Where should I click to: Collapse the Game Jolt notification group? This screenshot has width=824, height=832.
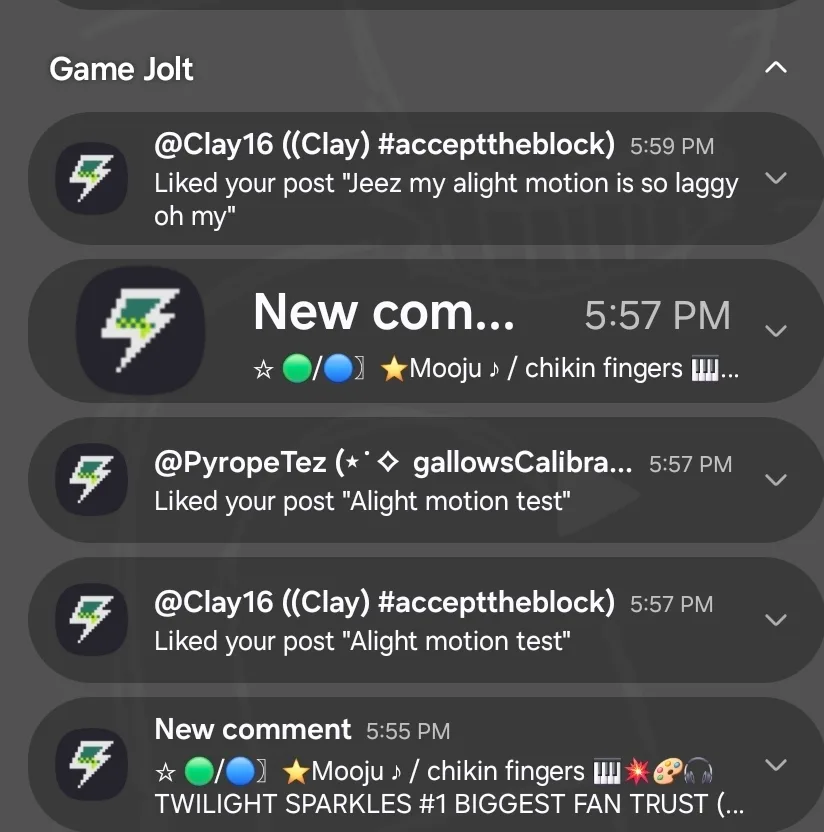(x=775, y=68)
